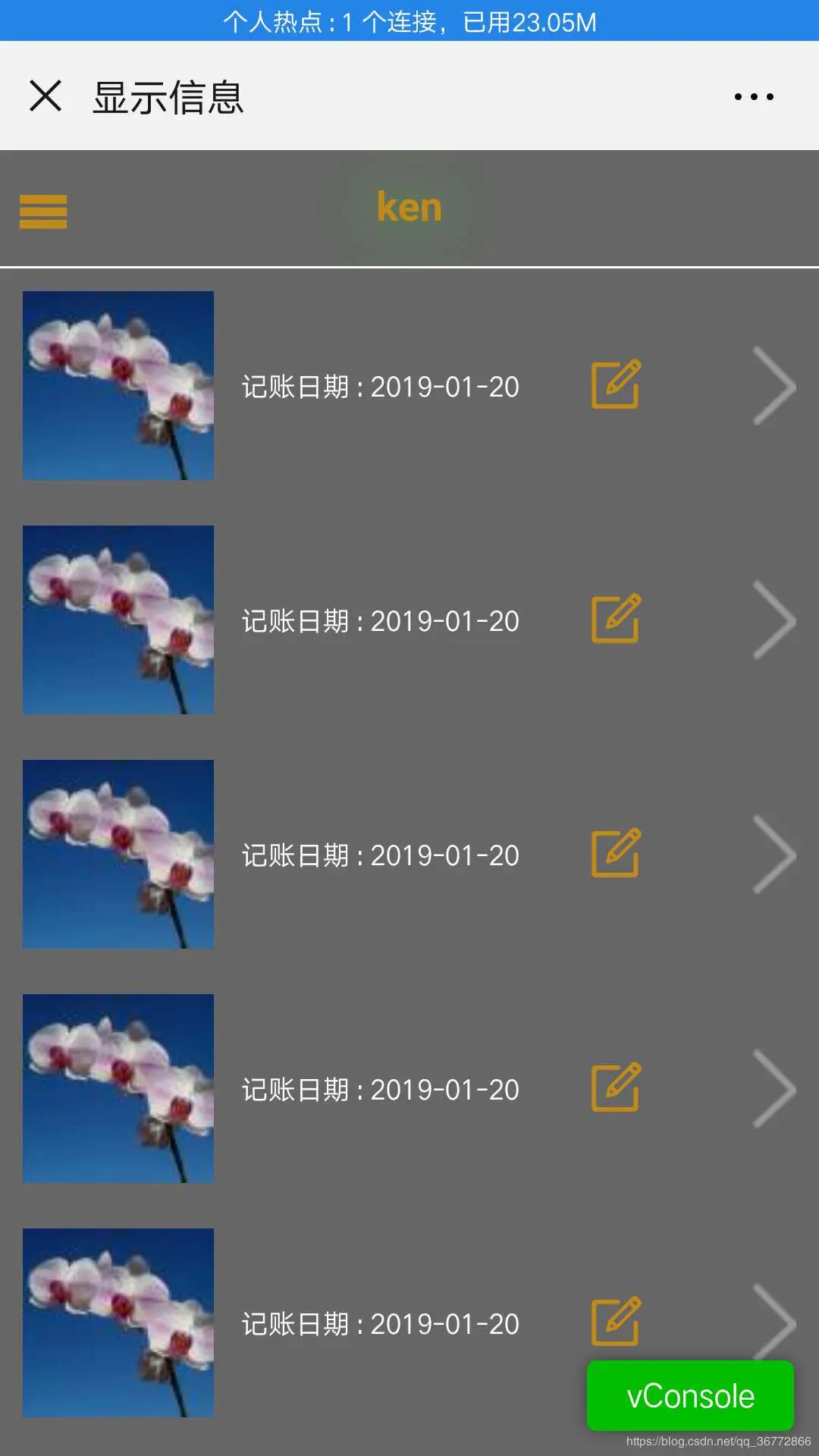
Task: Tap the chevron on the fourth record
Action: click(774, 1089)
